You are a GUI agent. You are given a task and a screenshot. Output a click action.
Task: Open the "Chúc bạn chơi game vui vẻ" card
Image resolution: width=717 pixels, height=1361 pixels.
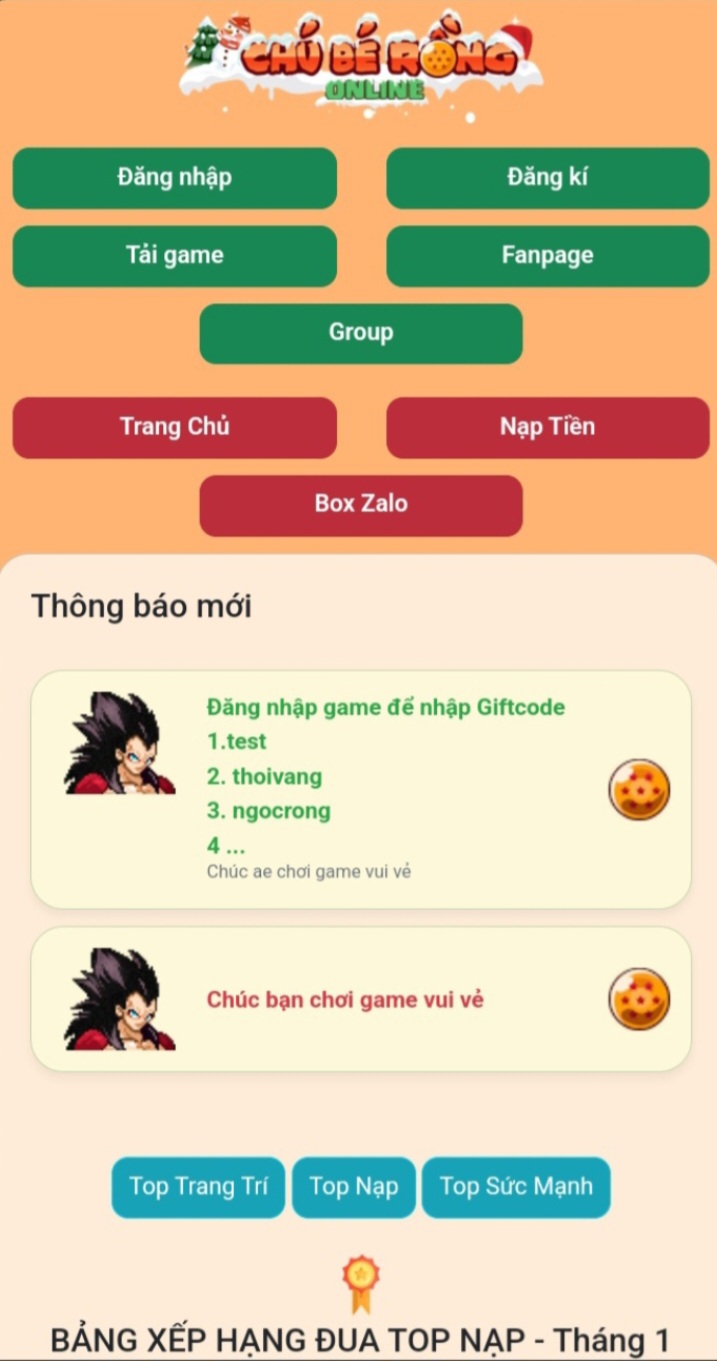click(361, 999)
